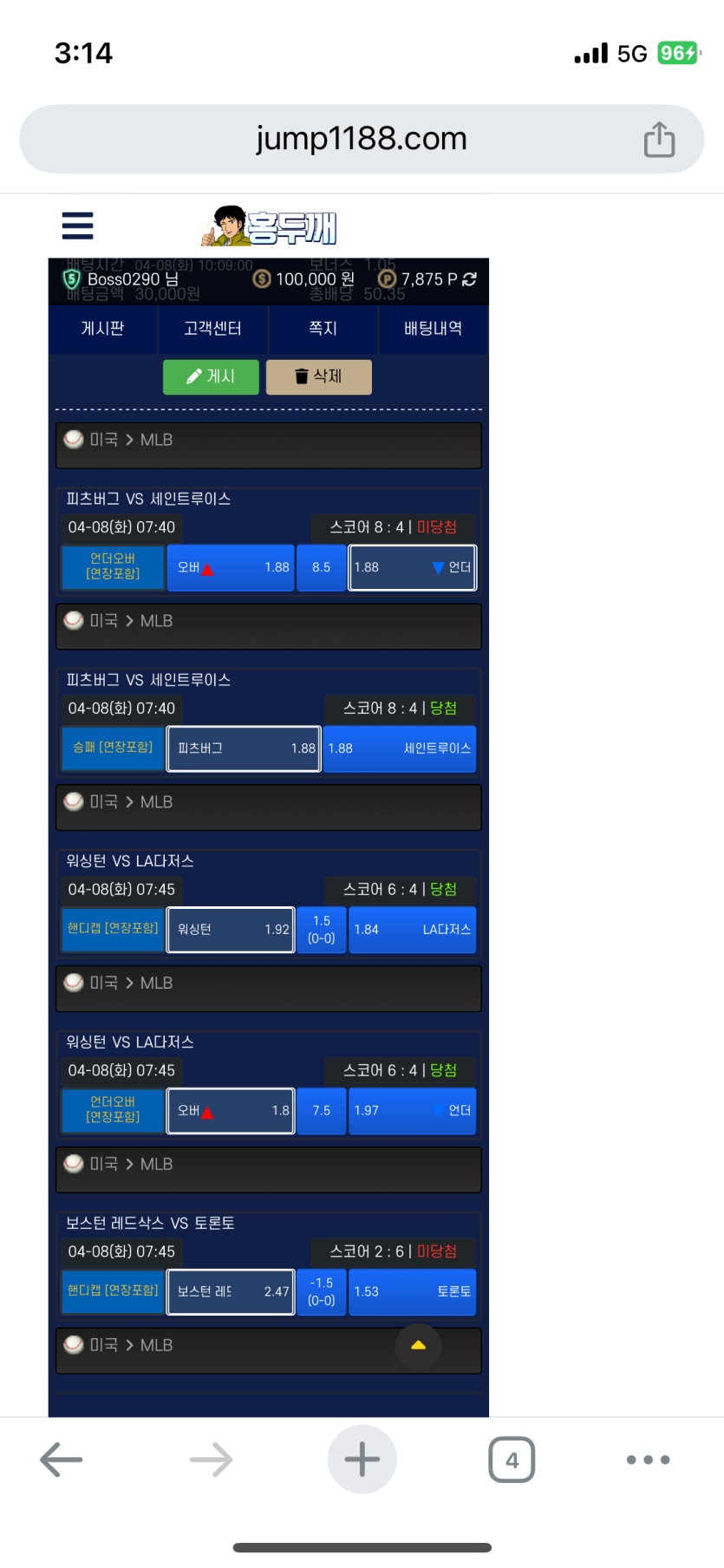Image resolution: width=724 pixels, height=1568 pixels.
Task: Open the browser's more options menu
Action: click(648, 1460)
